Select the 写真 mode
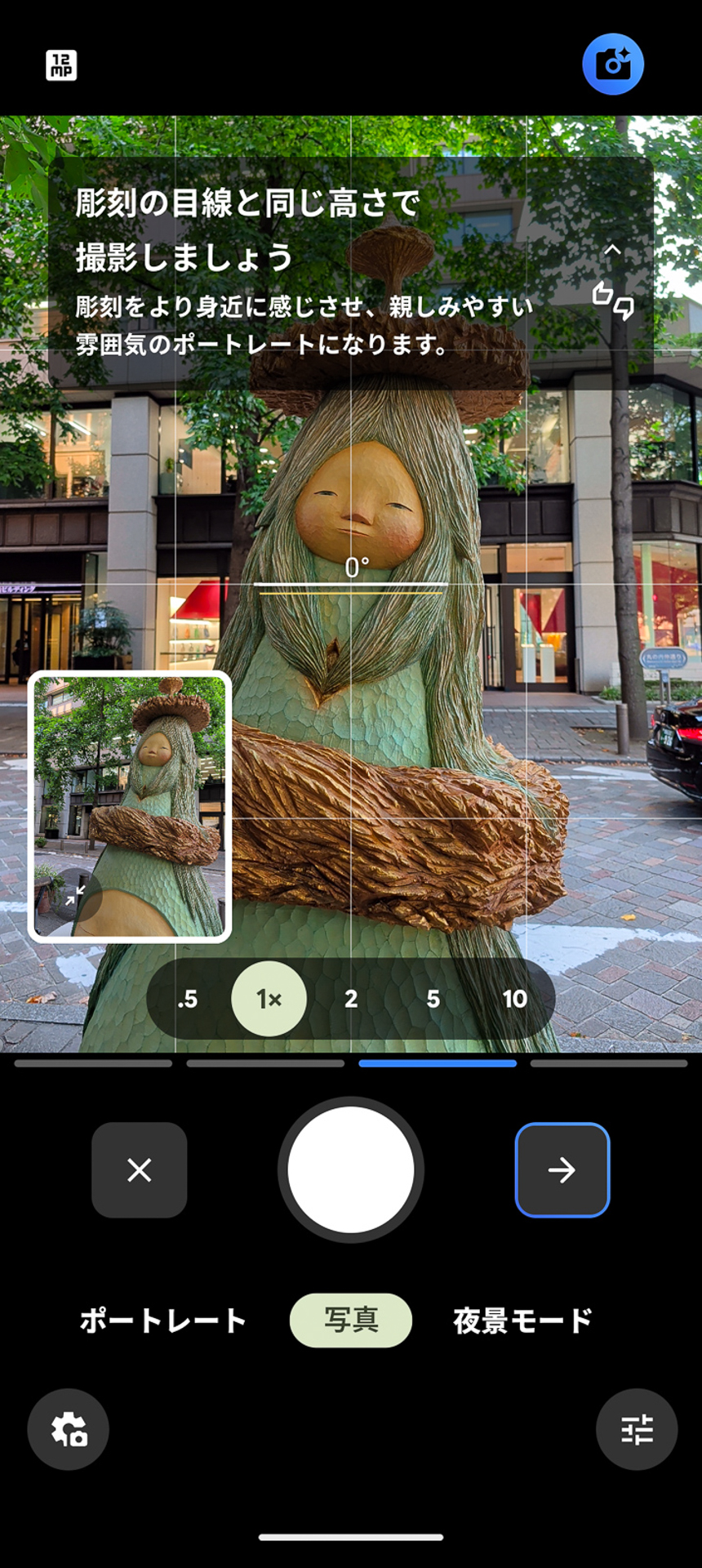Screen dimensions: 702x1568 (x=351, y=1321)
